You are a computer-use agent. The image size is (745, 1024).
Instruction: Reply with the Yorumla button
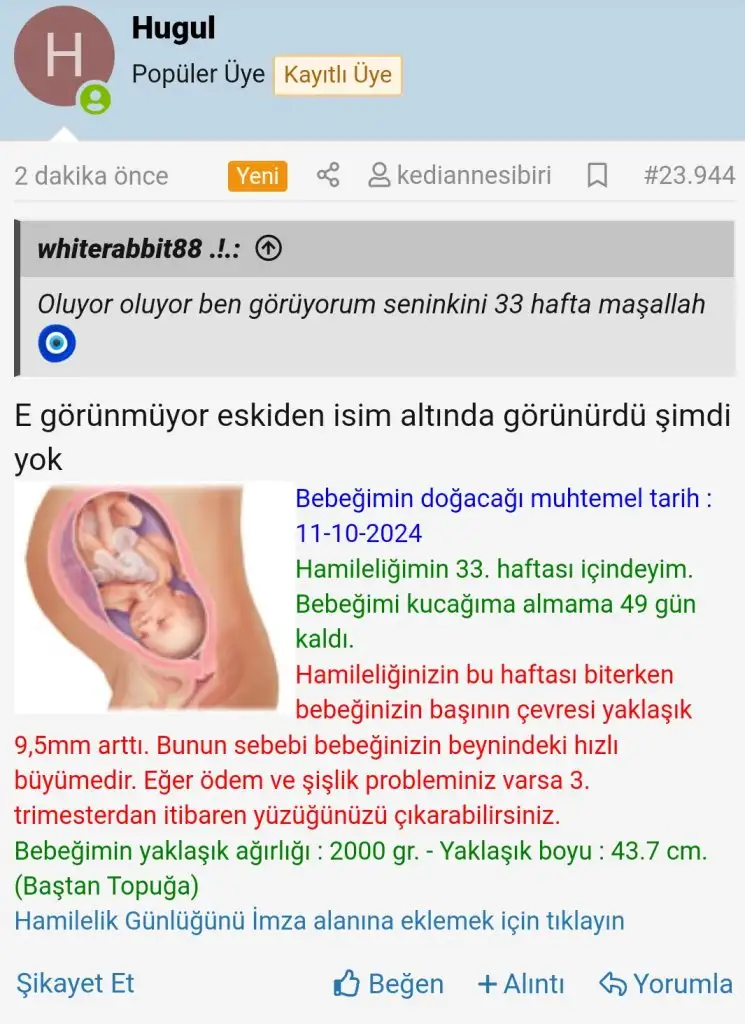pos(666,984)
